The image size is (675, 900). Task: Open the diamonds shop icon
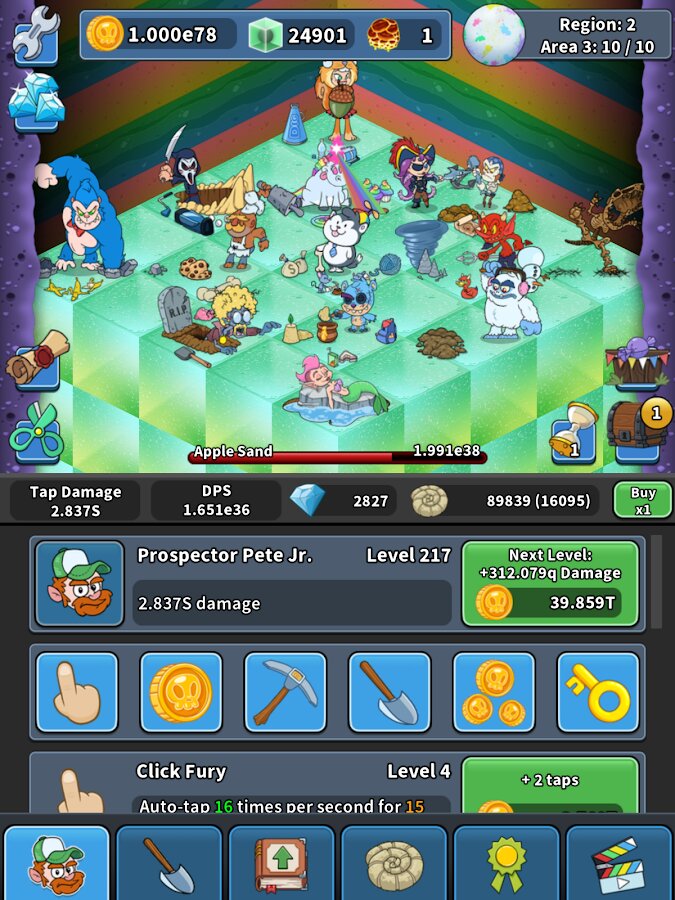[x=36, y=100]
